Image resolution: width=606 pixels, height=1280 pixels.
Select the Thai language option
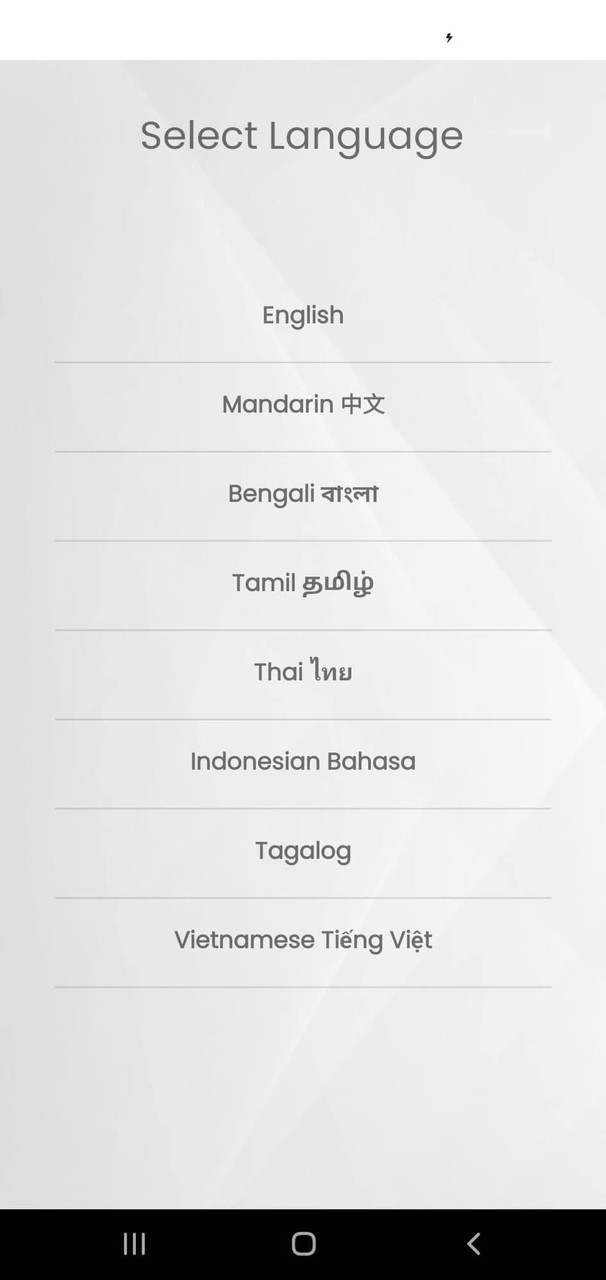coord(303,672)
